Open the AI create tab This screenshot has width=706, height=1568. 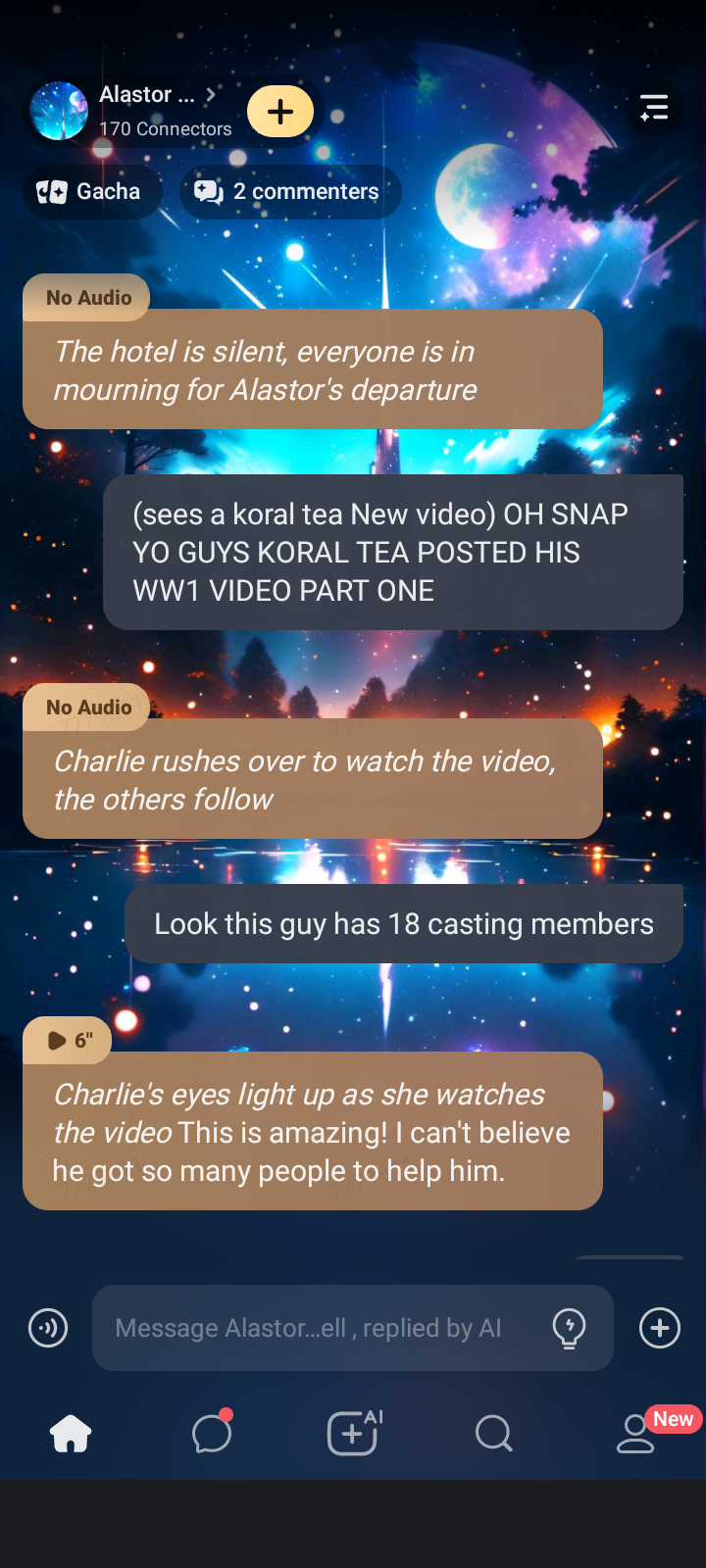click(x=353, y=1434)
